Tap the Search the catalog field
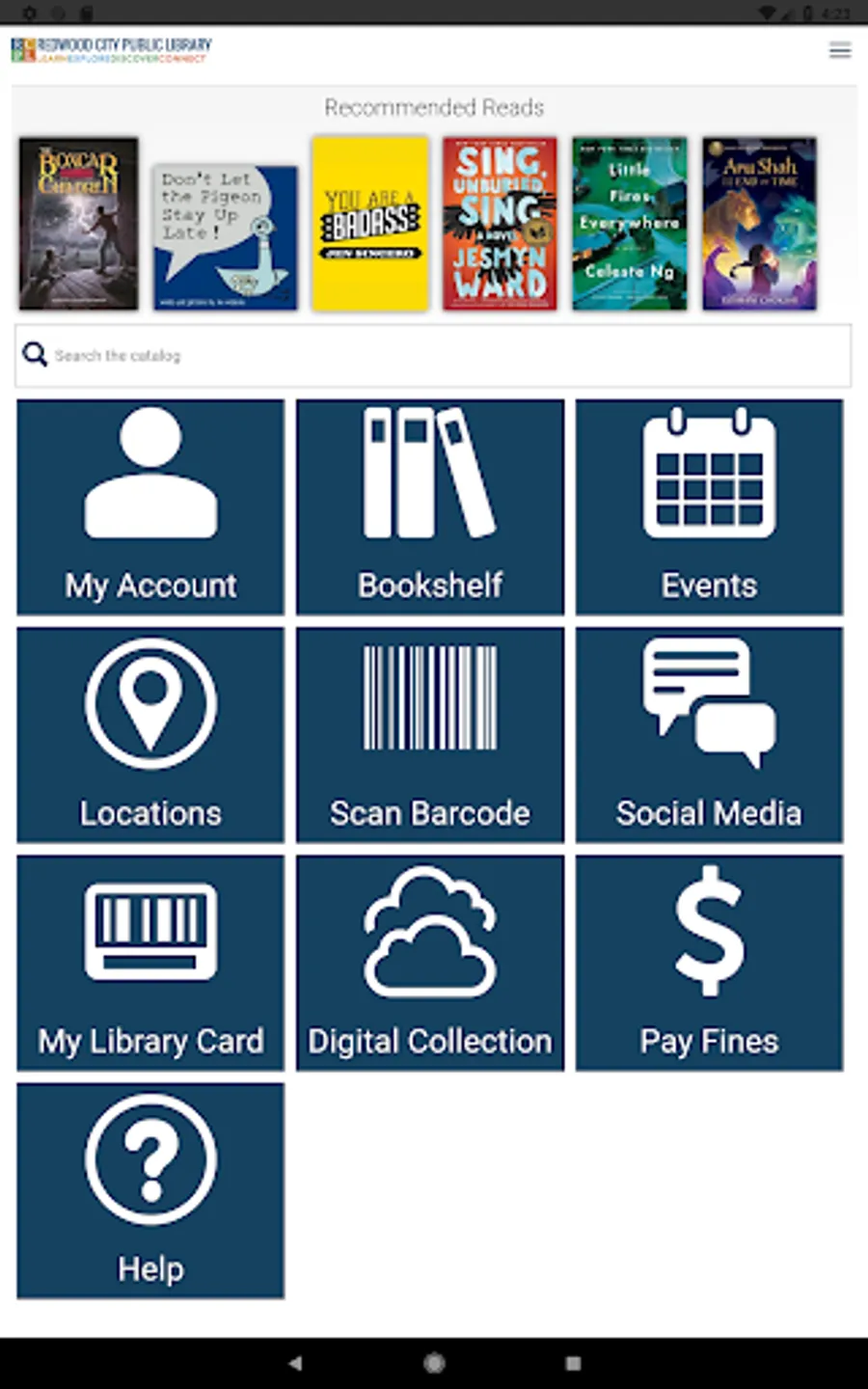 [434, 355]
